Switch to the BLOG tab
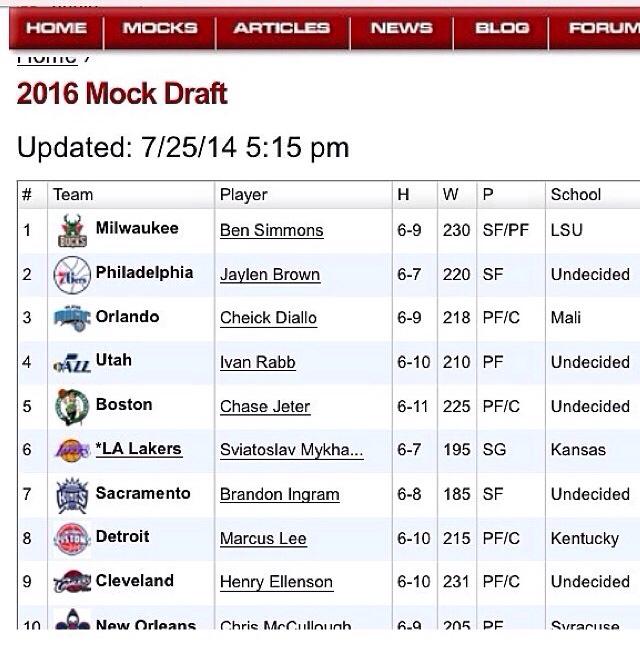640x648 pixels. pos(502,28)
